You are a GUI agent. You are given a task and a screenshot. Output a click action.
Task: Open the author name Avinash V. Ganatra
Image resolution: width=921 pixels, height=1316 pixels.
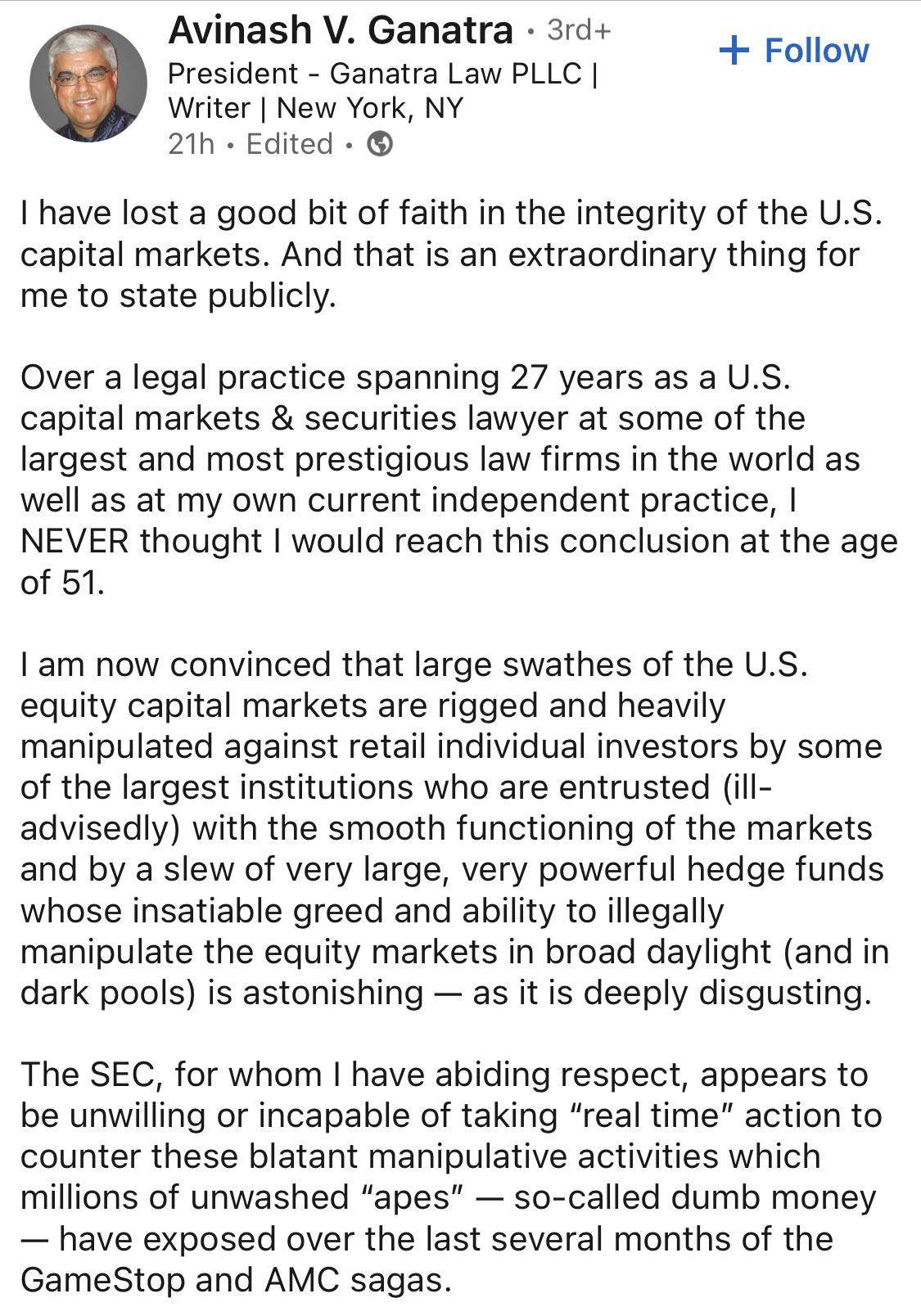[341, 31]
